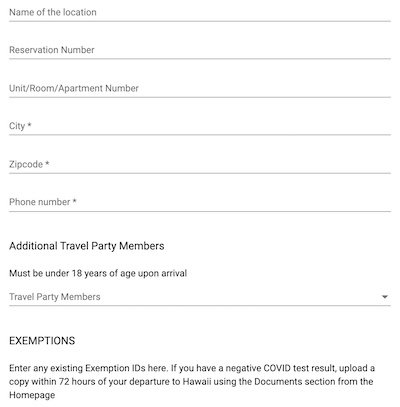Screen dimensions: 400x407
Task: Tap the City input field
Action: pyautogui.click(x=200, y=126)
